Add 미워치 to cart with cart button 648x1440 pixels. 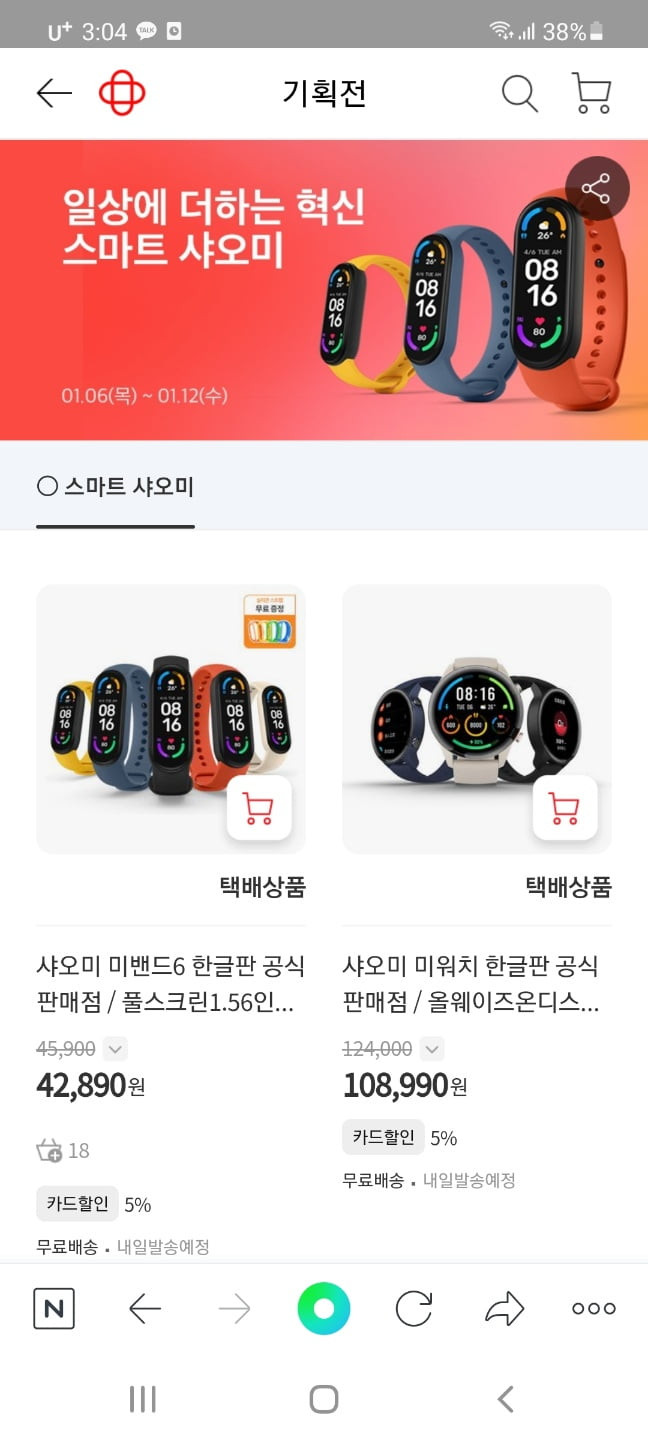[565, 807]
